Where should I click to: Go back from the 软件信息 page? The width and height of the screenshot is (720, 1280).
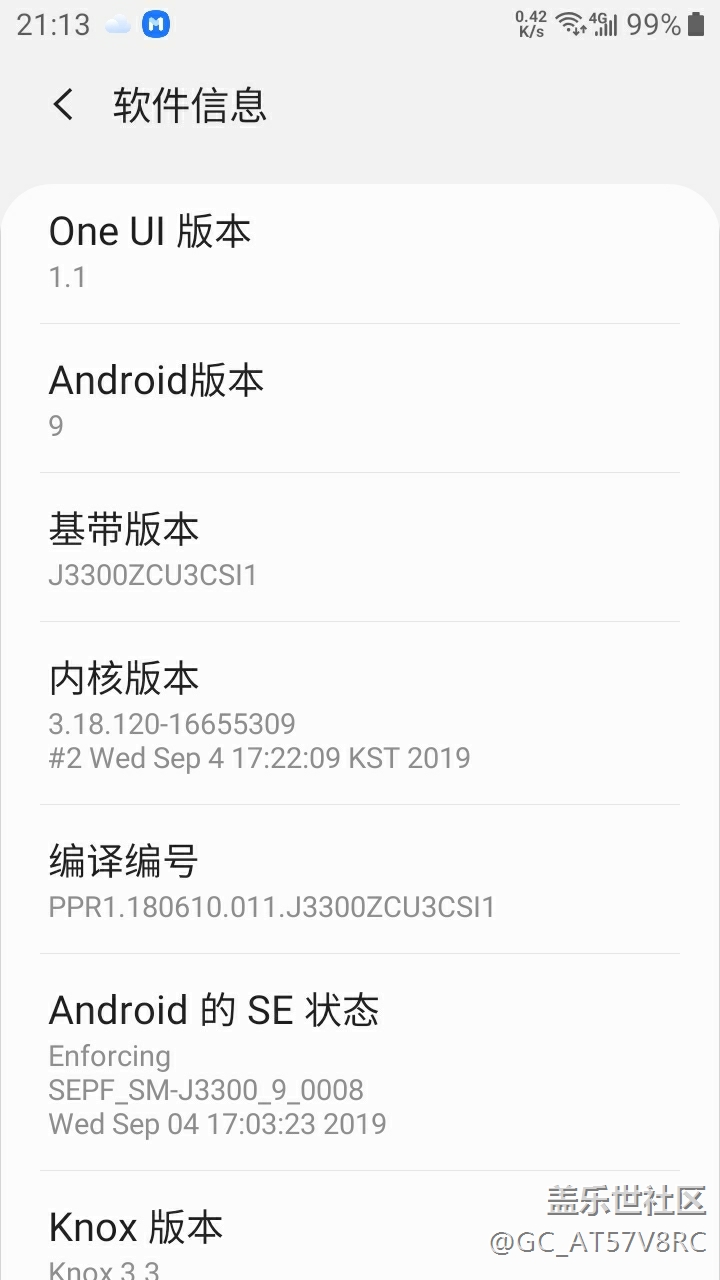(64, 105)
